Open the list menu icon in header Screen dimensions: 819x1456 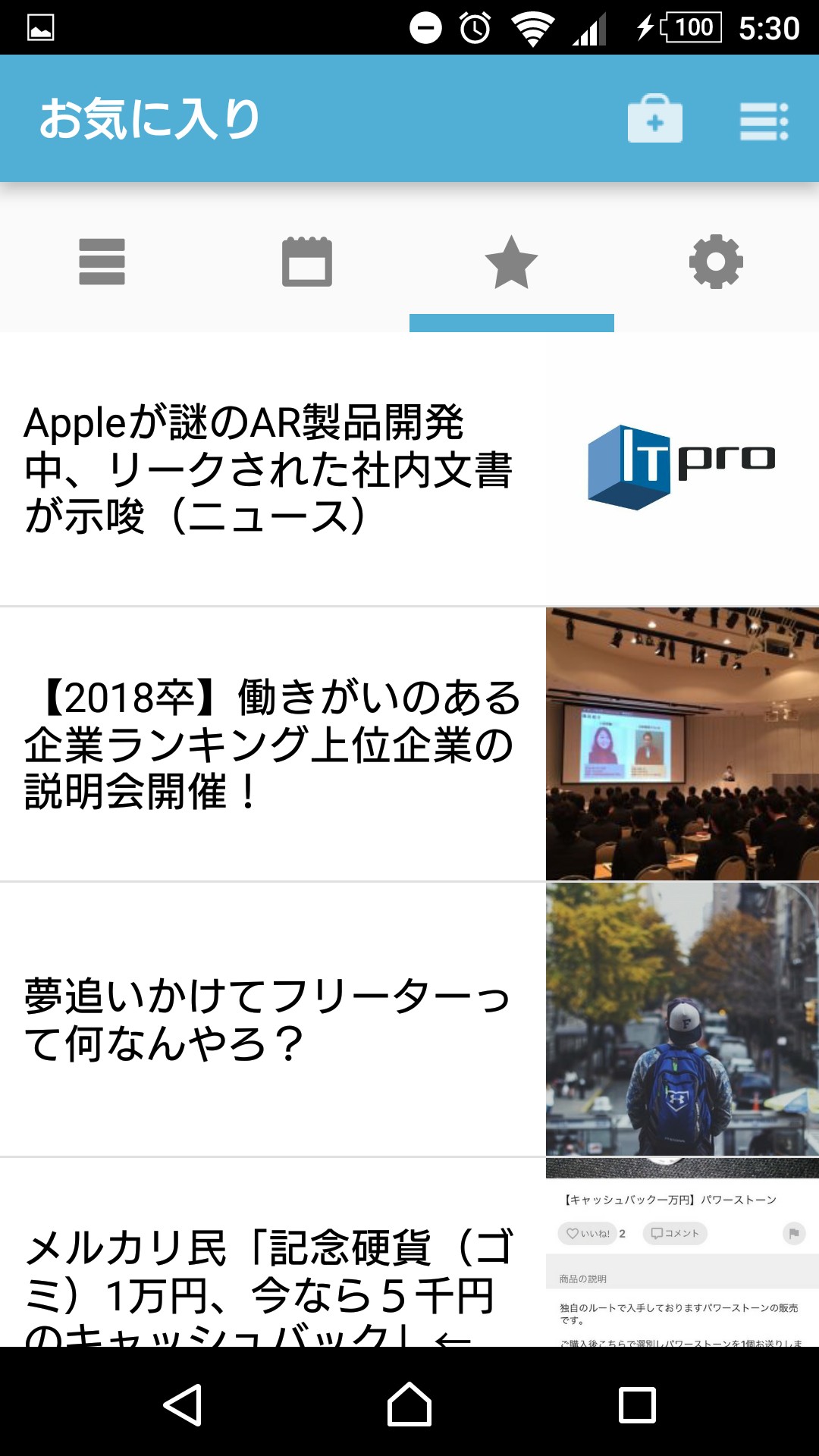[764, 121]
